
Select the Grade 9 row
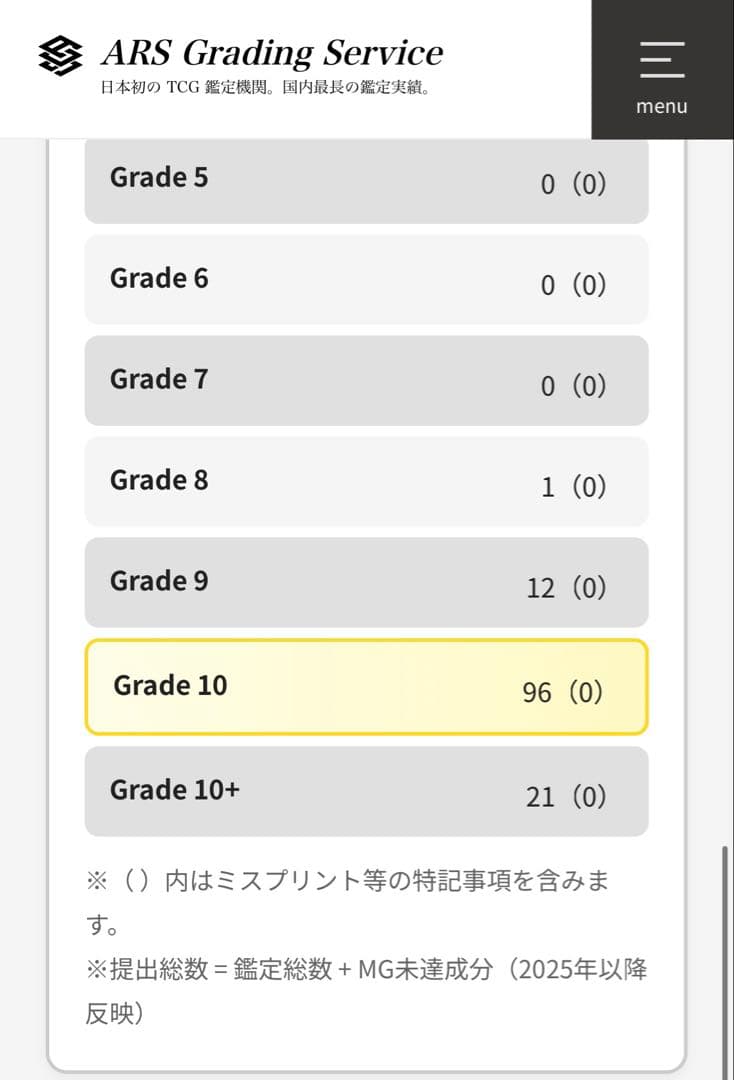pyautogui.click(x=366, y=583)
